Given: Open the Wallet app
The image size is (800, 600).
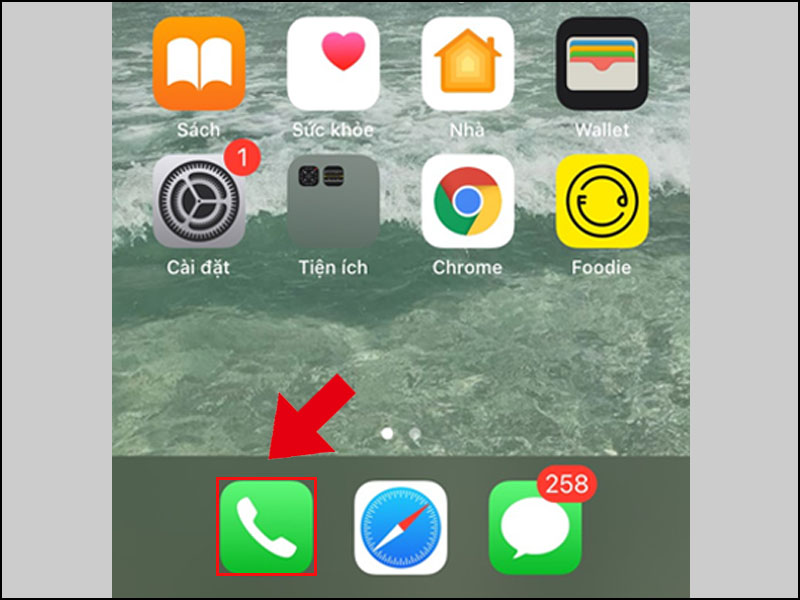Looking at the screenshot, I should [x=602, y=63].
